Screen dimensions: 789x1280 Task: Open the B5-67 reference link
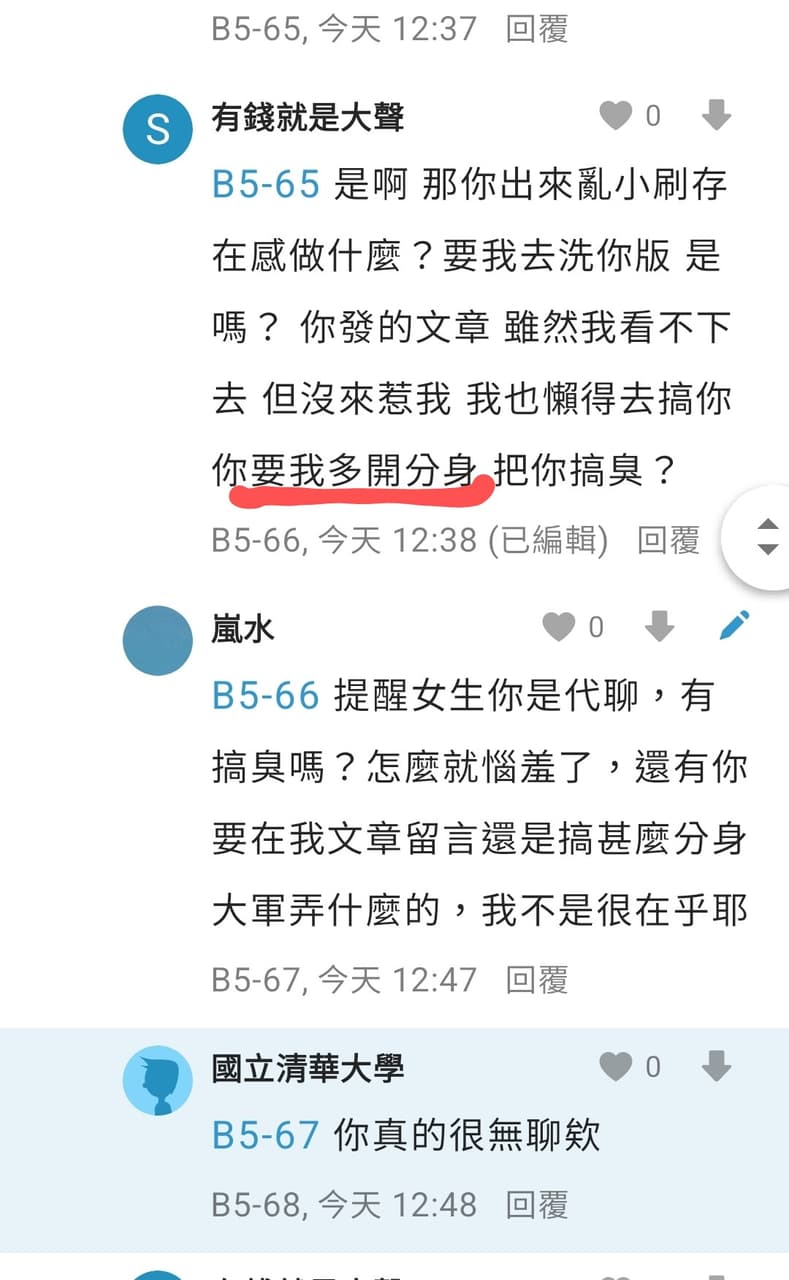265,1135
